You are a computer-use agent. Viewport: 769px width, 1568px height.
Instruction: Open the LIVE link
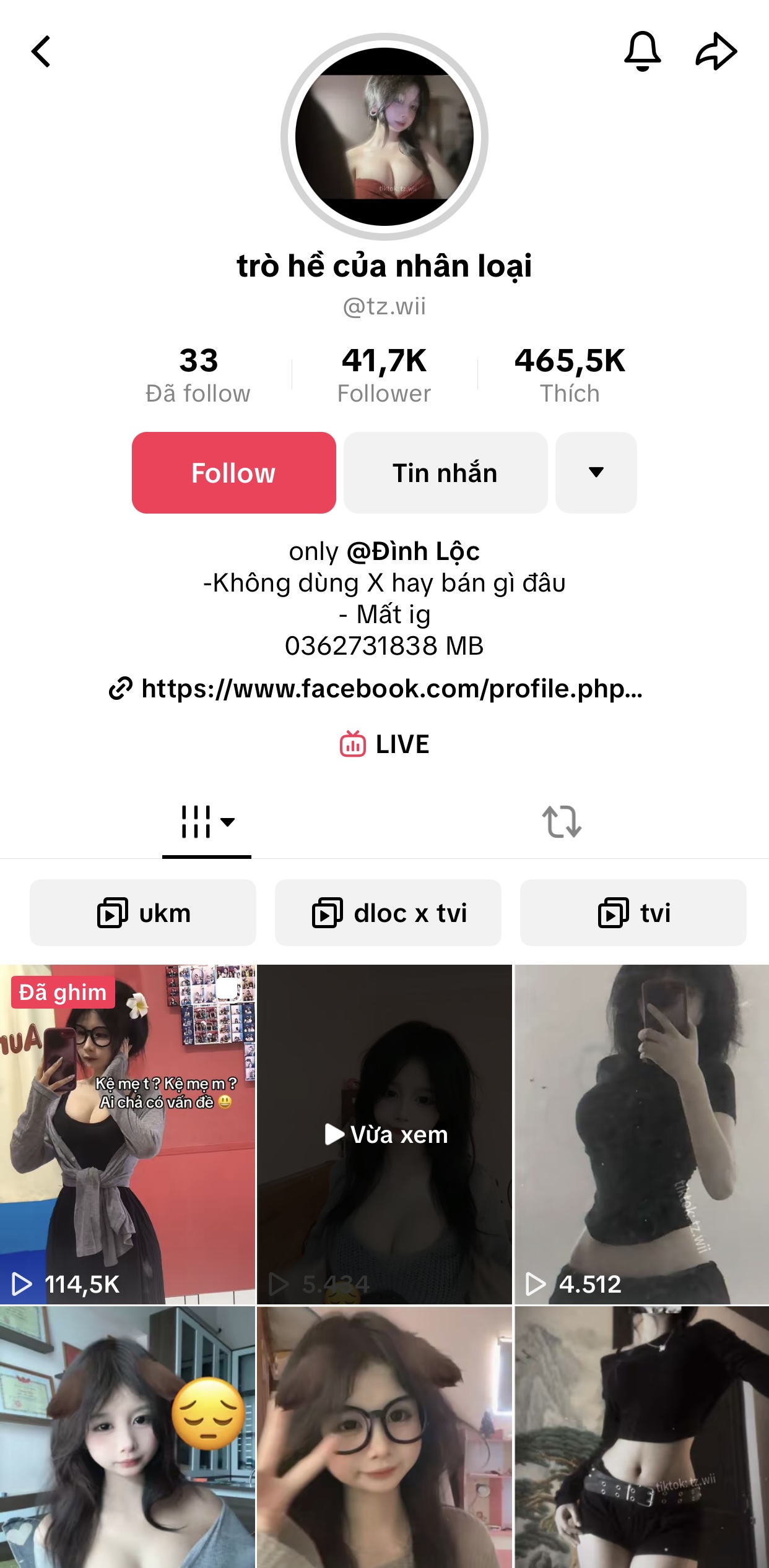point(384,744)
